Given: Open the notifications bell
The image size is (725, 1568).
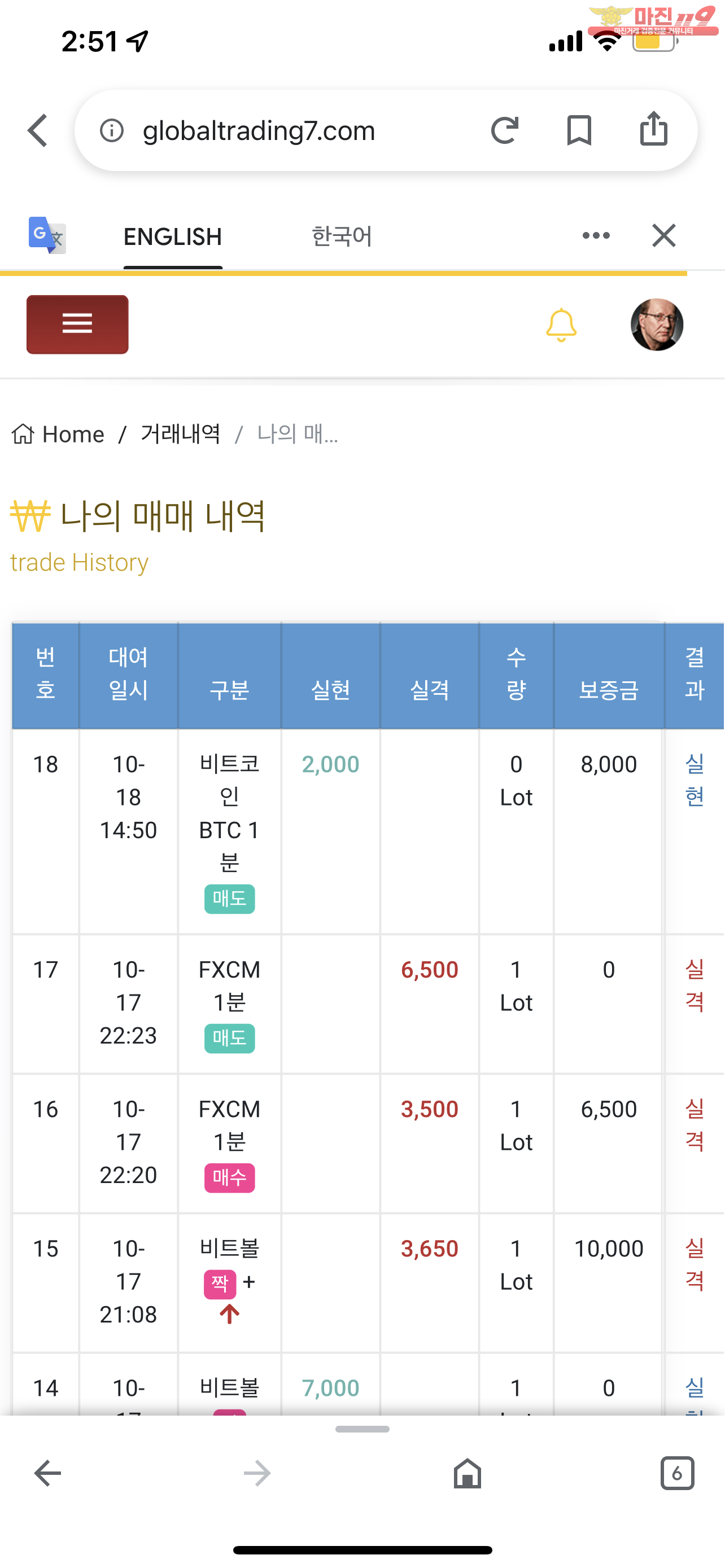Looking at the screenshot, I should coord(561,325).
